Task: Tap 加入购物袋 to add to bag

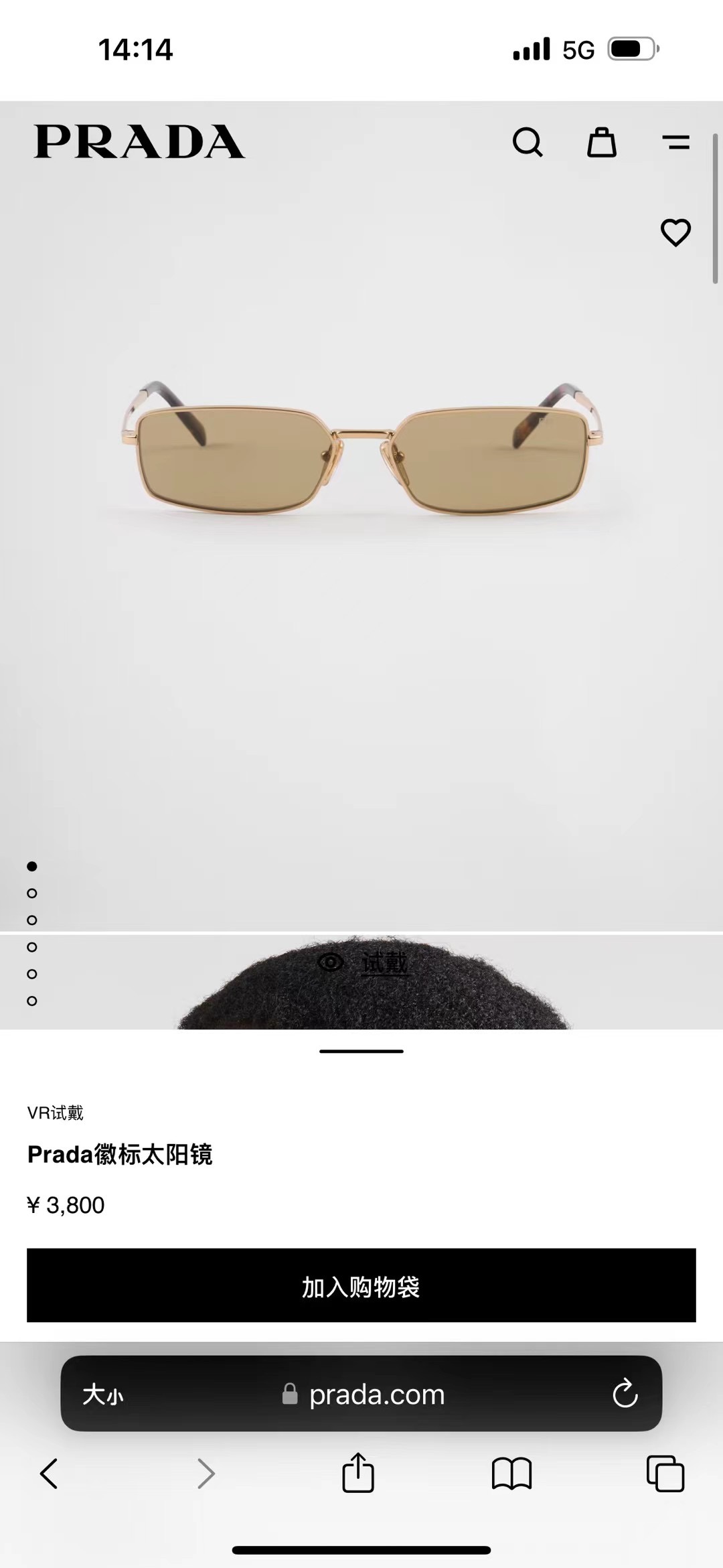Action: coord(361,1285)
